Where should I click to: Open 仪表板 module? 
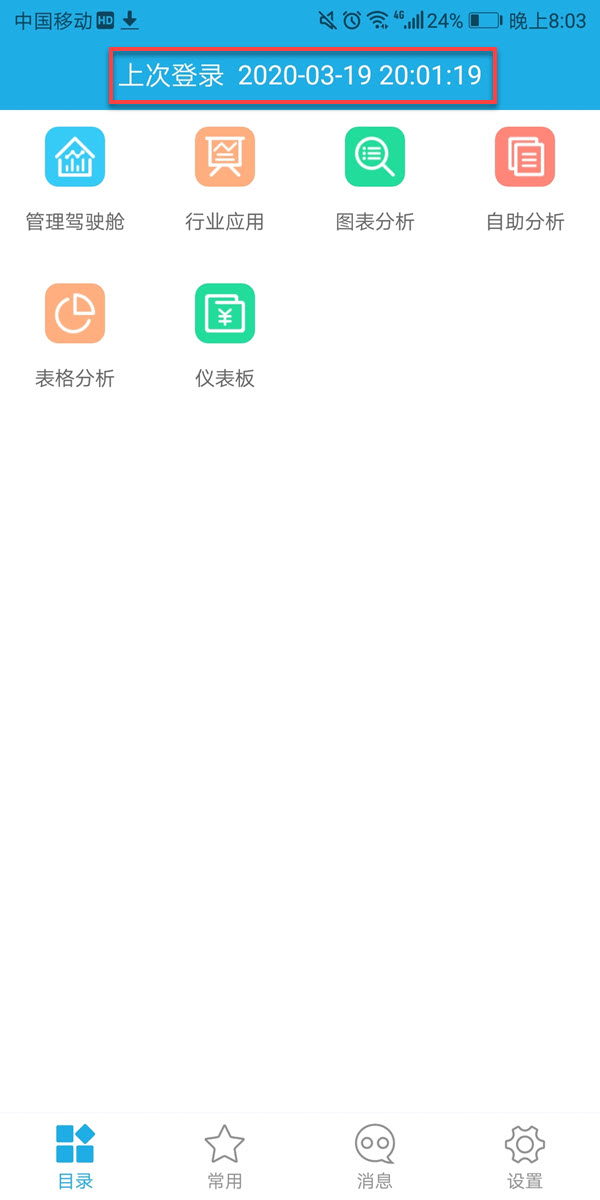pyautogui.click(x=225, y=314)
